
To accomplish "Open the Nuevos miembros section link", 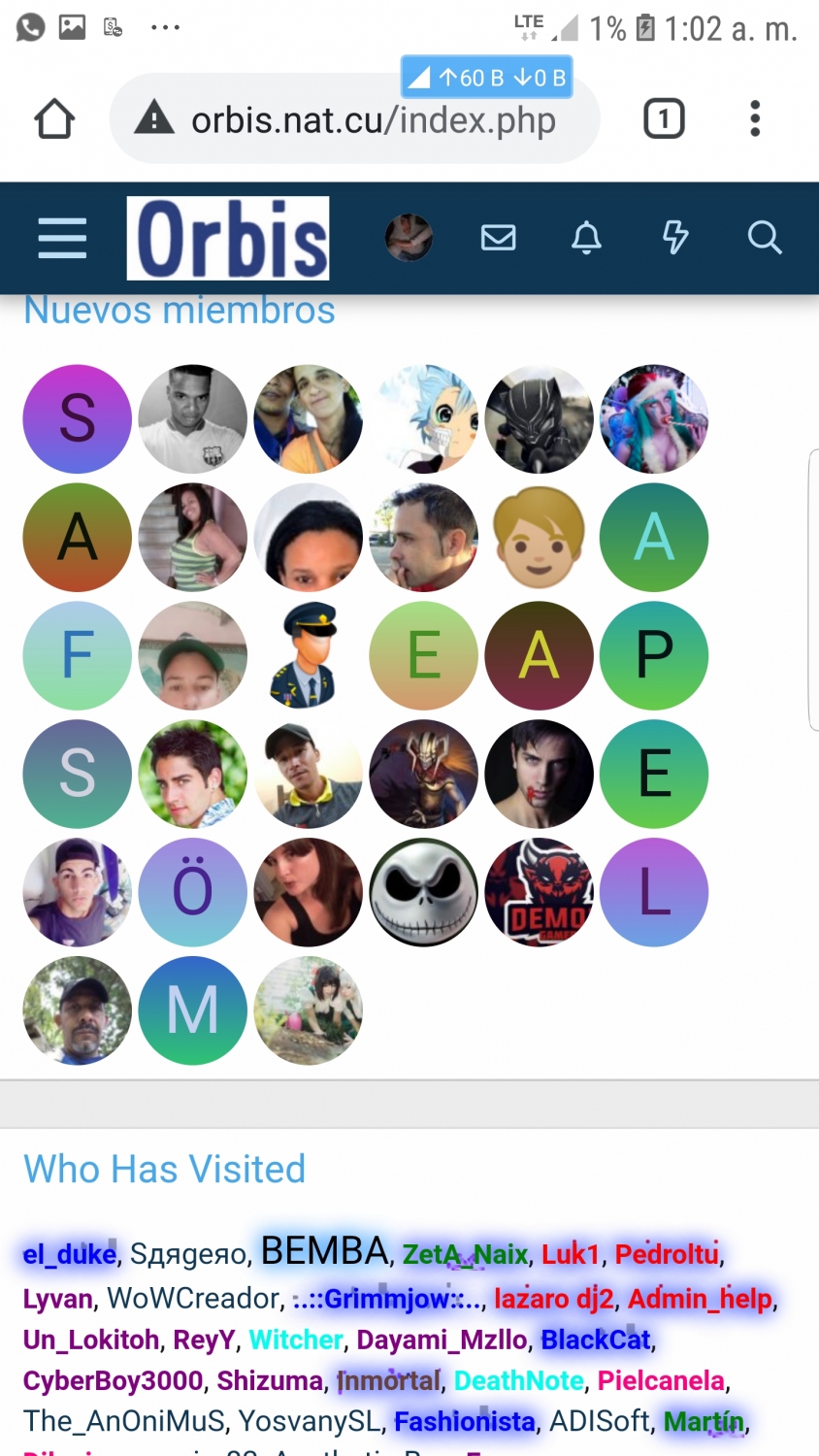I will (179, 312).
